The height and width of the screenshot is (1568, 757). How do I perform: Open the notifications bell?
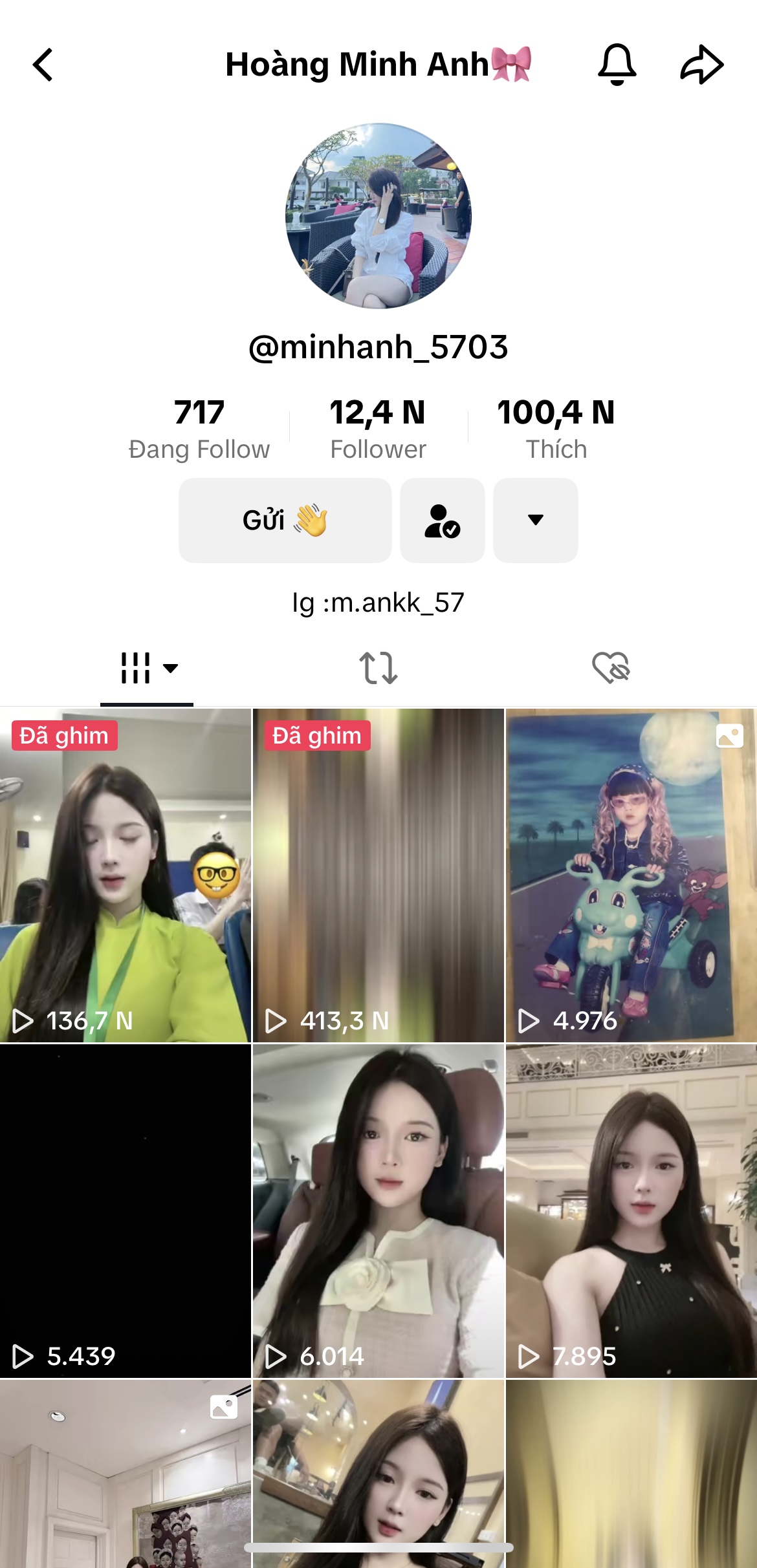click(617, 65)
